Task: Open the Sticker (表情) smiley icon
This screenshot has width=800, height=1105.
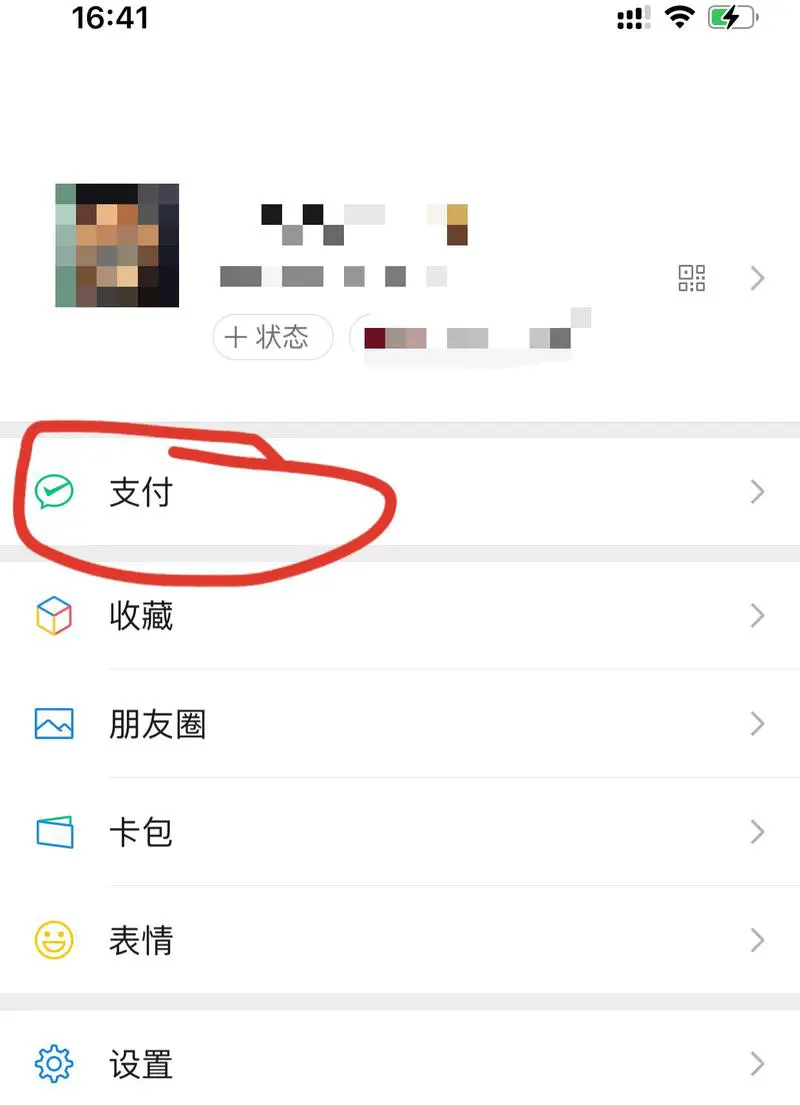Action: pos(55,940)
